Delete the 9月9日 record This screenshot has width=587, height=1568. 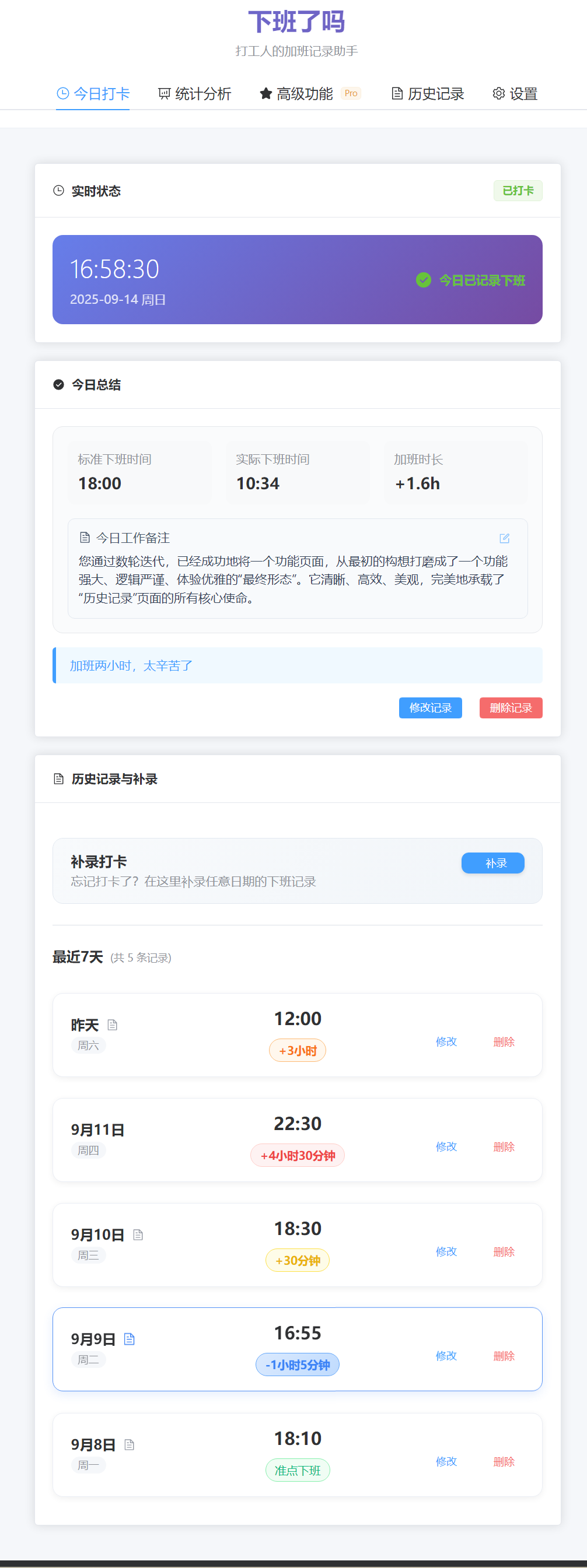[x=504, y=1356]
